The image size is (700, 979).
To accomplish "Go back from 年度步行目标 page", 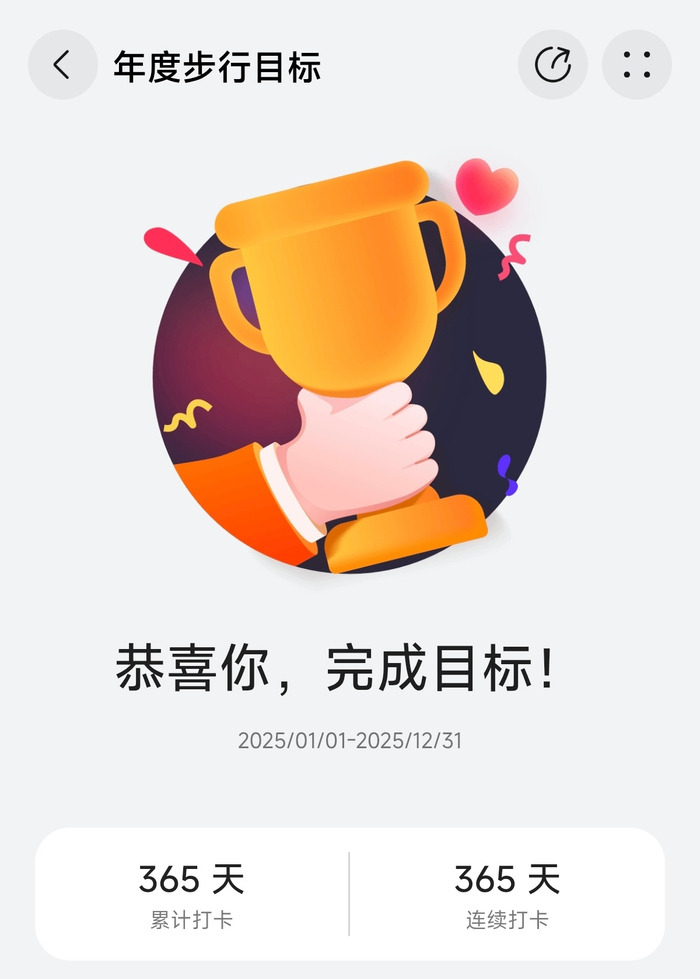I will (x=62, y=64).
